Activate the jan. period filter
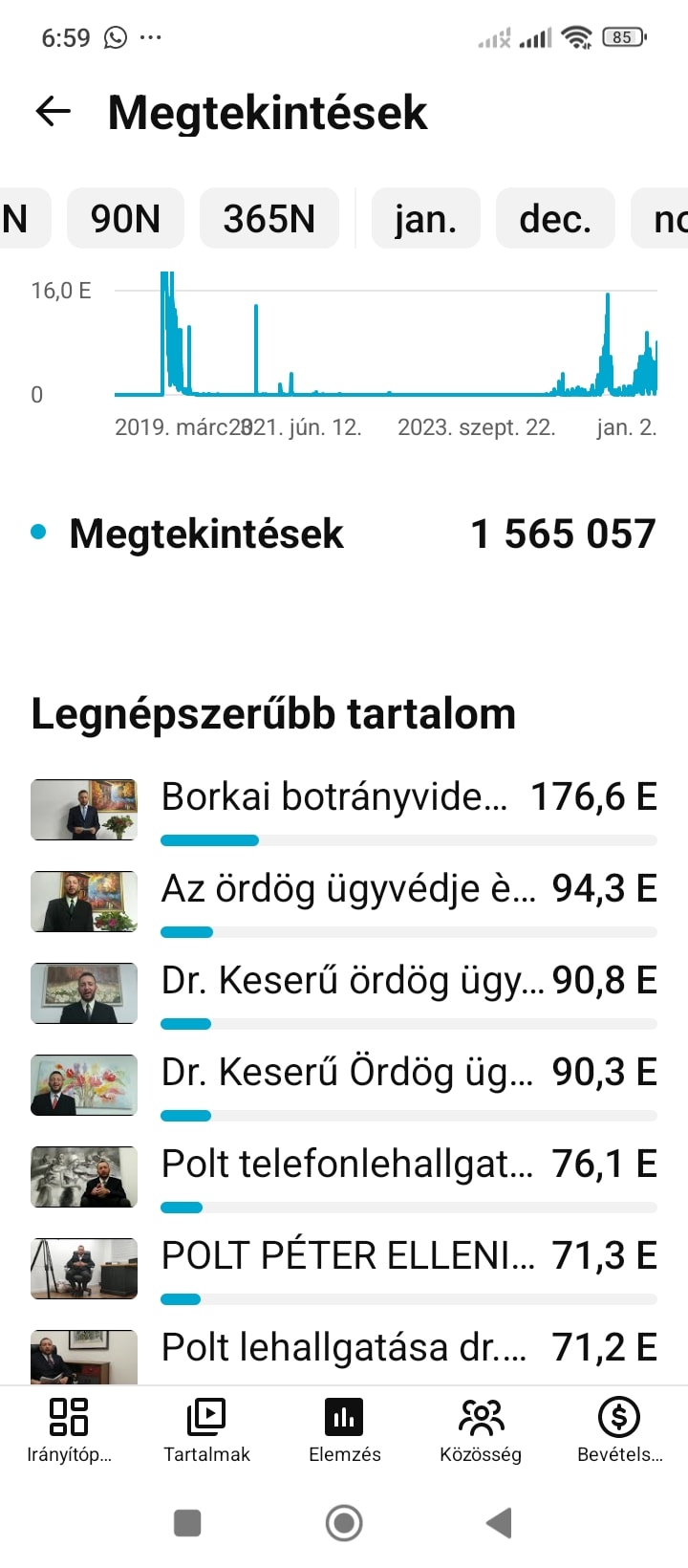Image resolution: width=688 pixels, height=1568 pixels. point(425,218)
